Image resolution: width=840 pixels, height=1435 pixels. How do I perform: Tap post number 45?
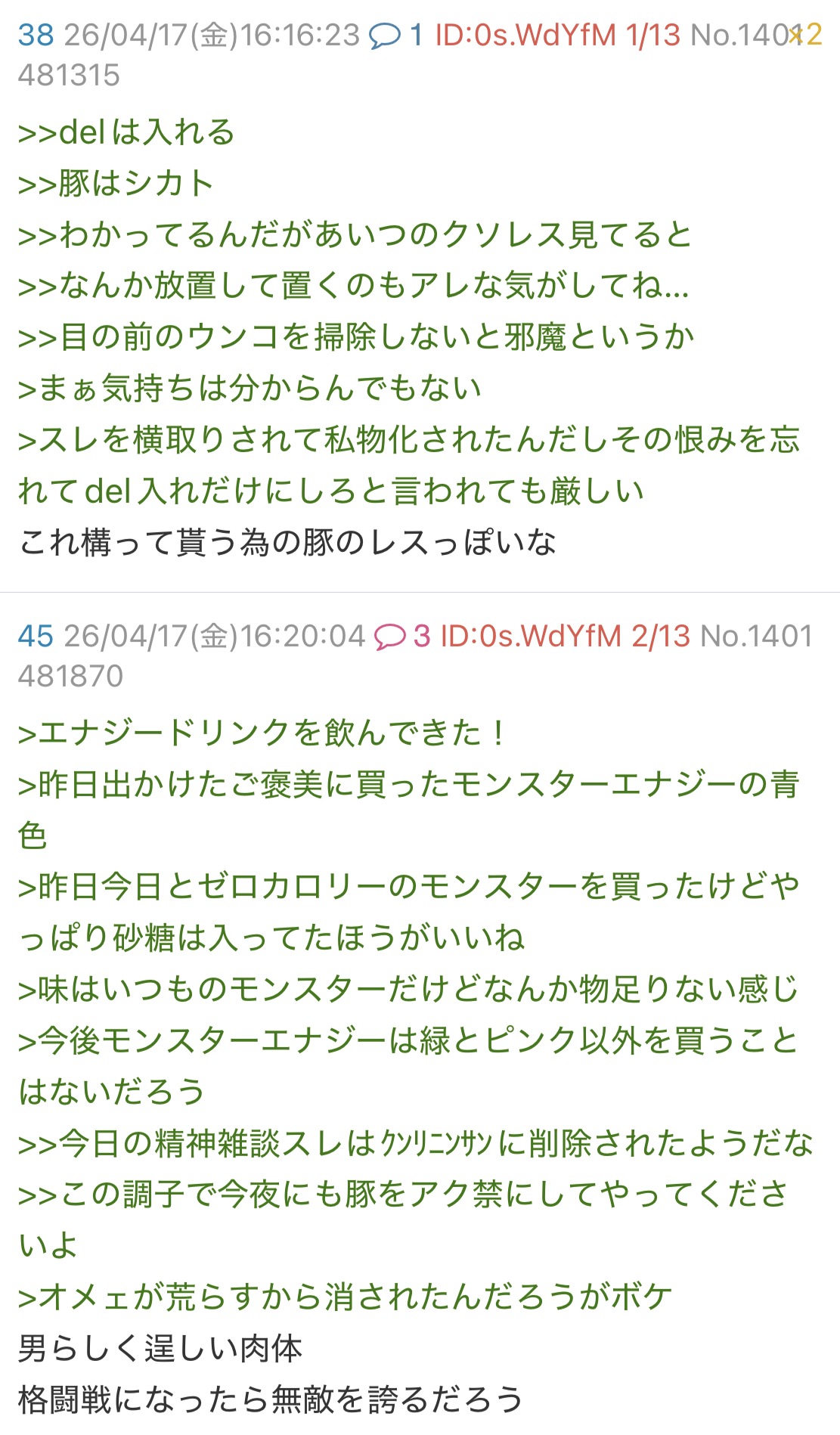click(x=36, y=636)
